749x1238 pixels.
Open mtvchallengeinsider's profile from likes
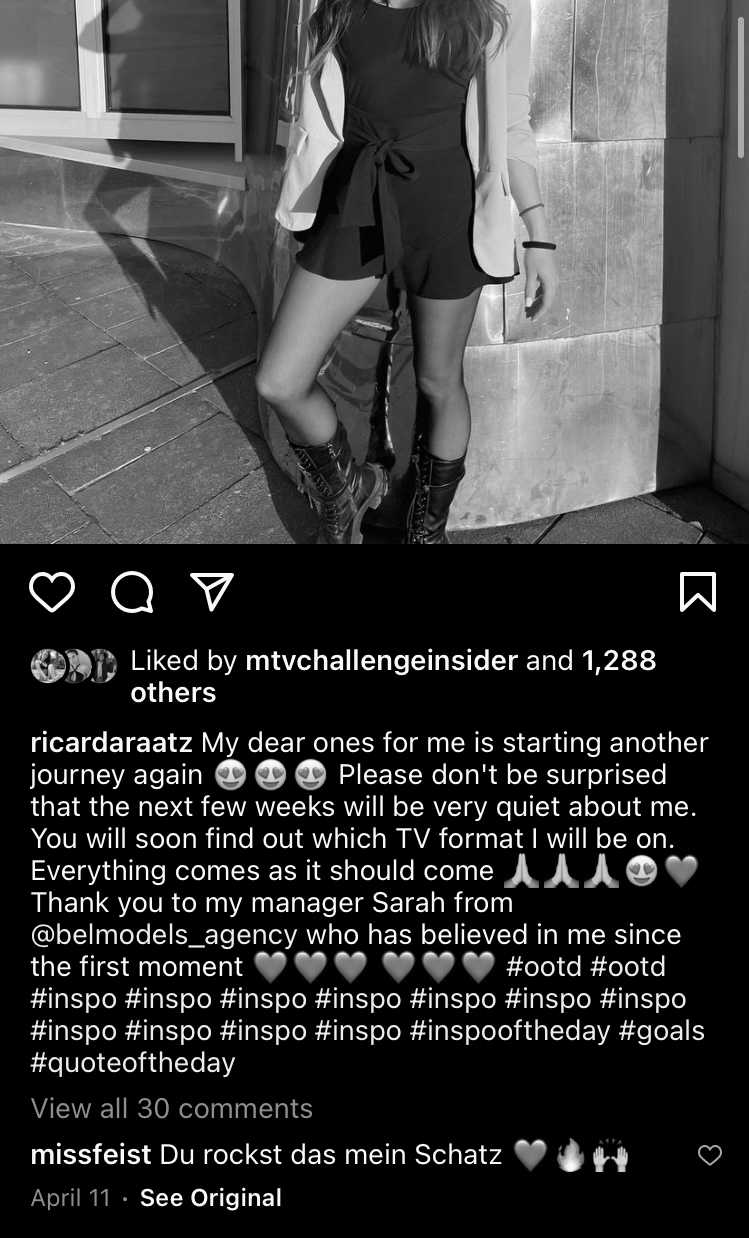pyautogui.click(x=381, y=661)
